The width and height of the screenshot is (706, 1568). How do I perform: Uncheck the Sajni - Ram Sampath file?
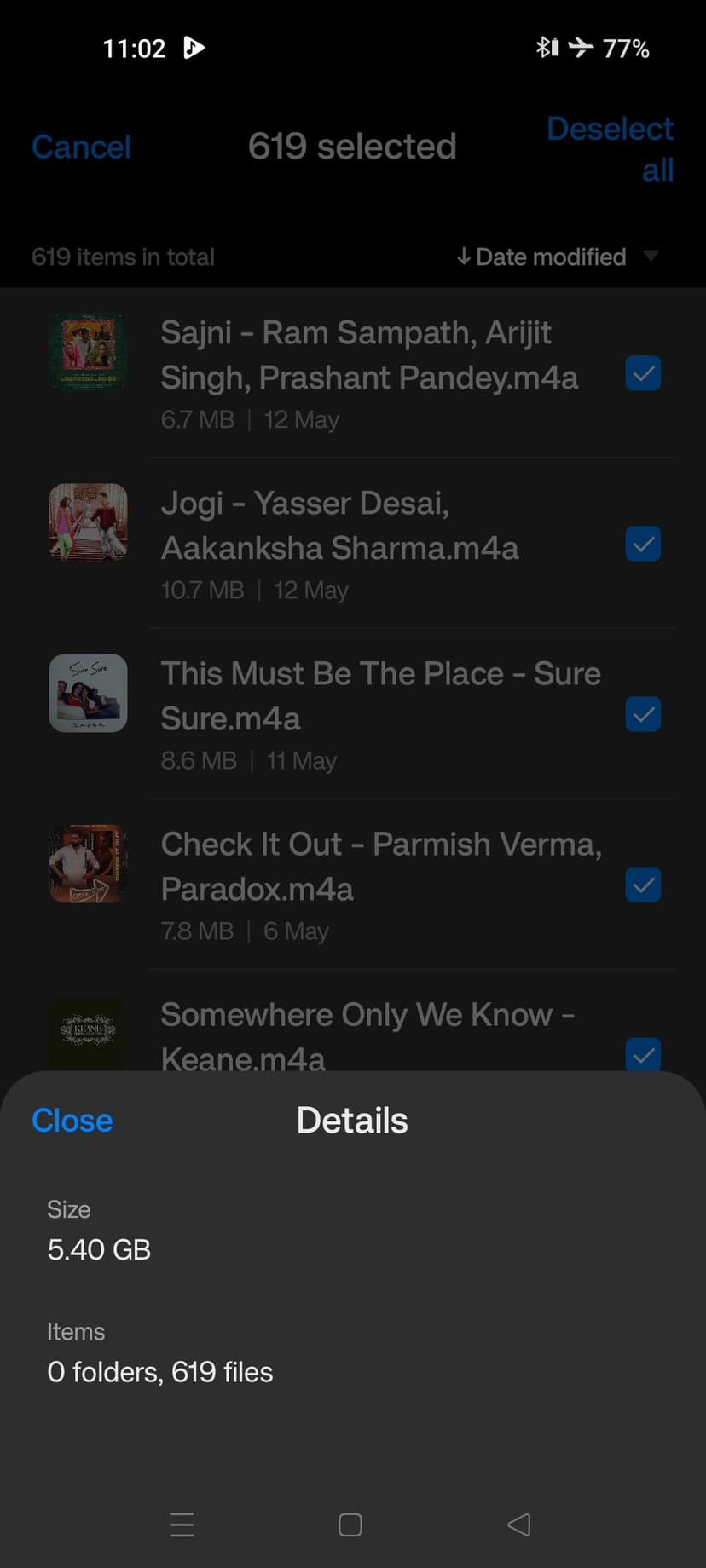click(643, 373)
